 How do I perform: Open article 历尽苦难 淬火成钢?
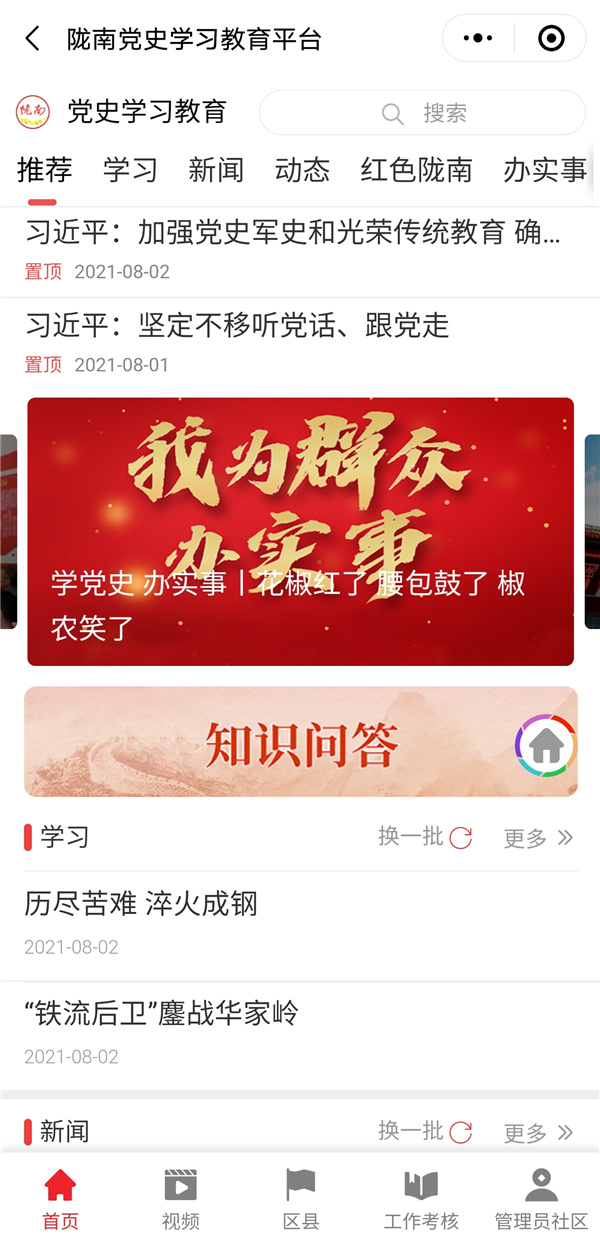pyautogui.click(x=141, y=905)
